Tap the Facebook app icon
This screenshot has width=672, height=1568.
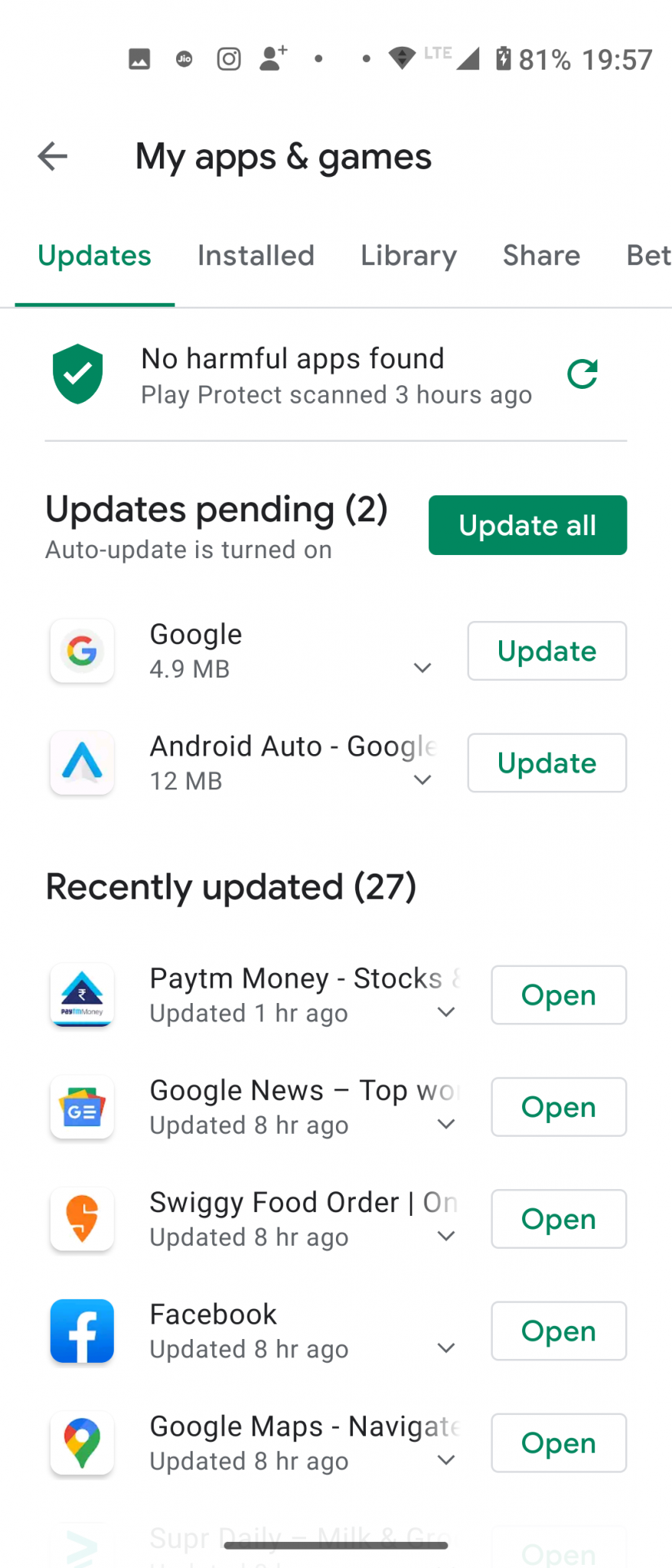click(82, 1331)
